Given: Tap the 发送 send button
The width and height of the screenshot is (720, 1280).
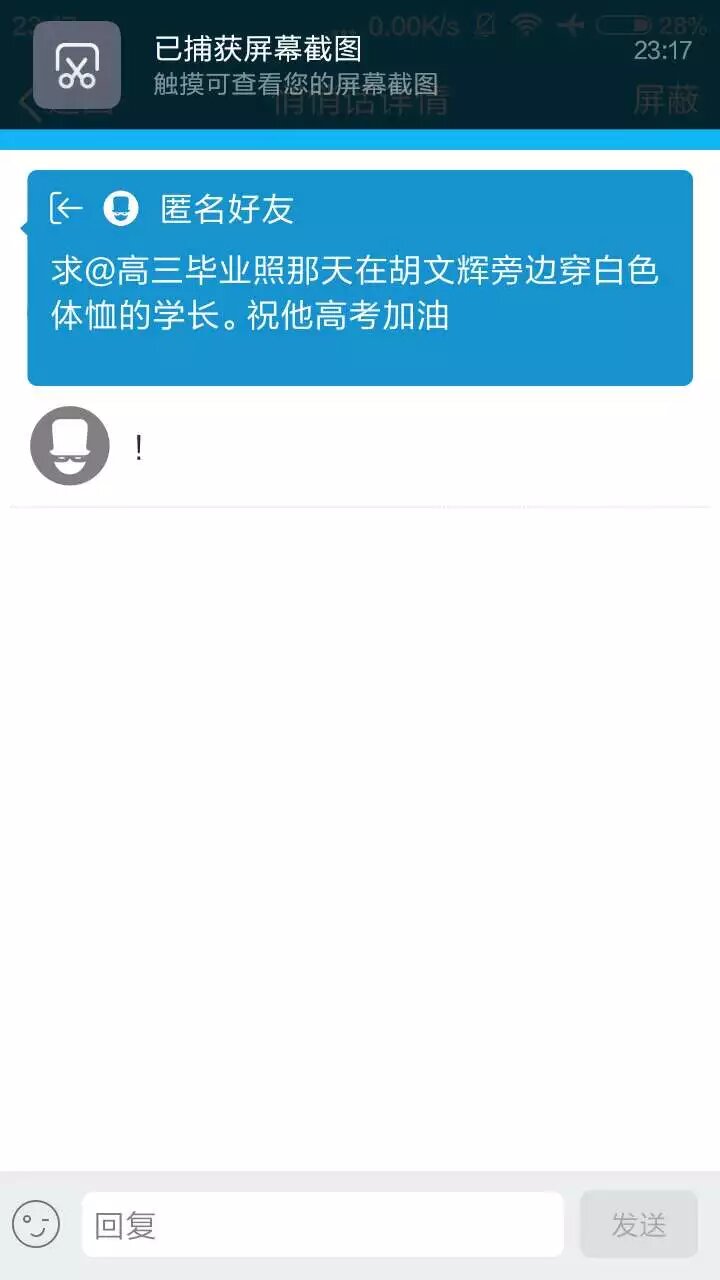Looking at the screenshot, I should 638,1225.
